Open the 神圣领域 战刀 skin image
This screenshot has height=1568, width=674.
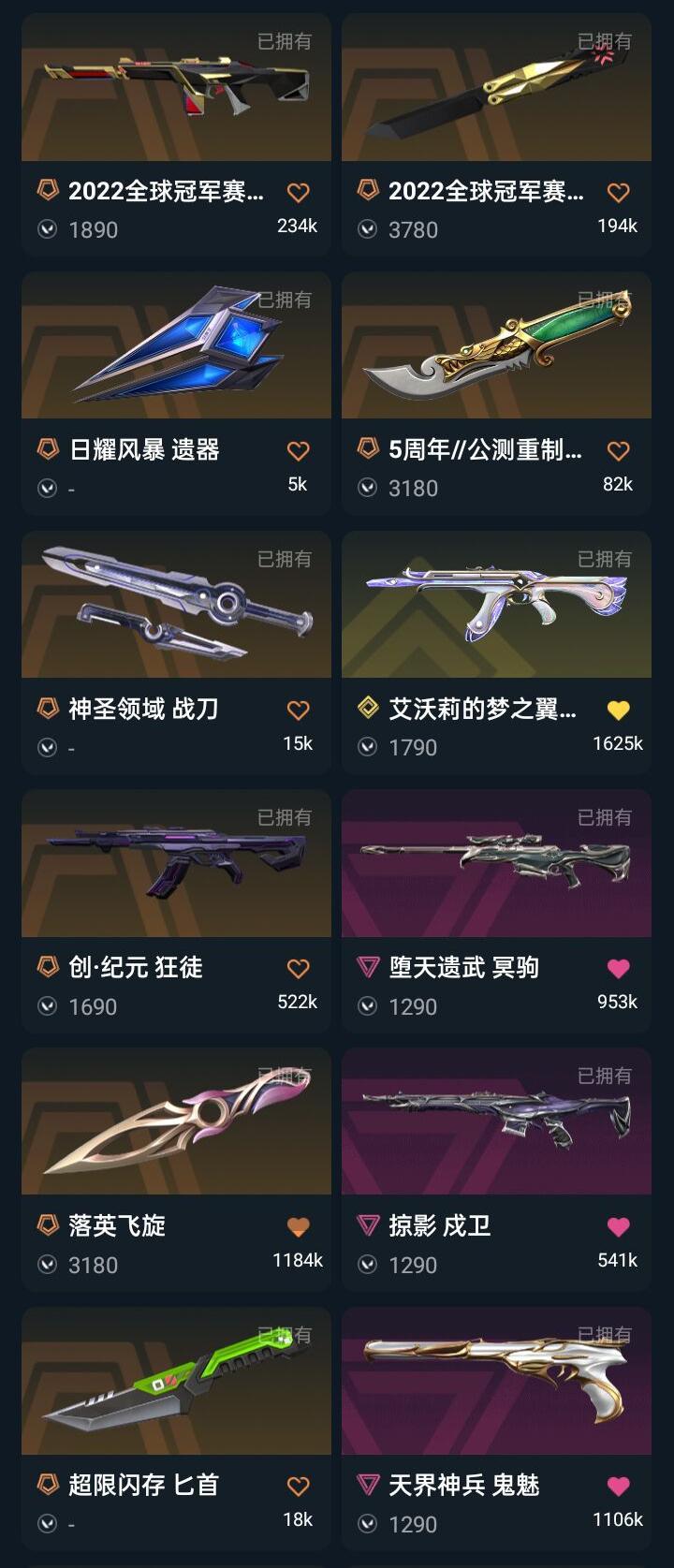(176, 606)
